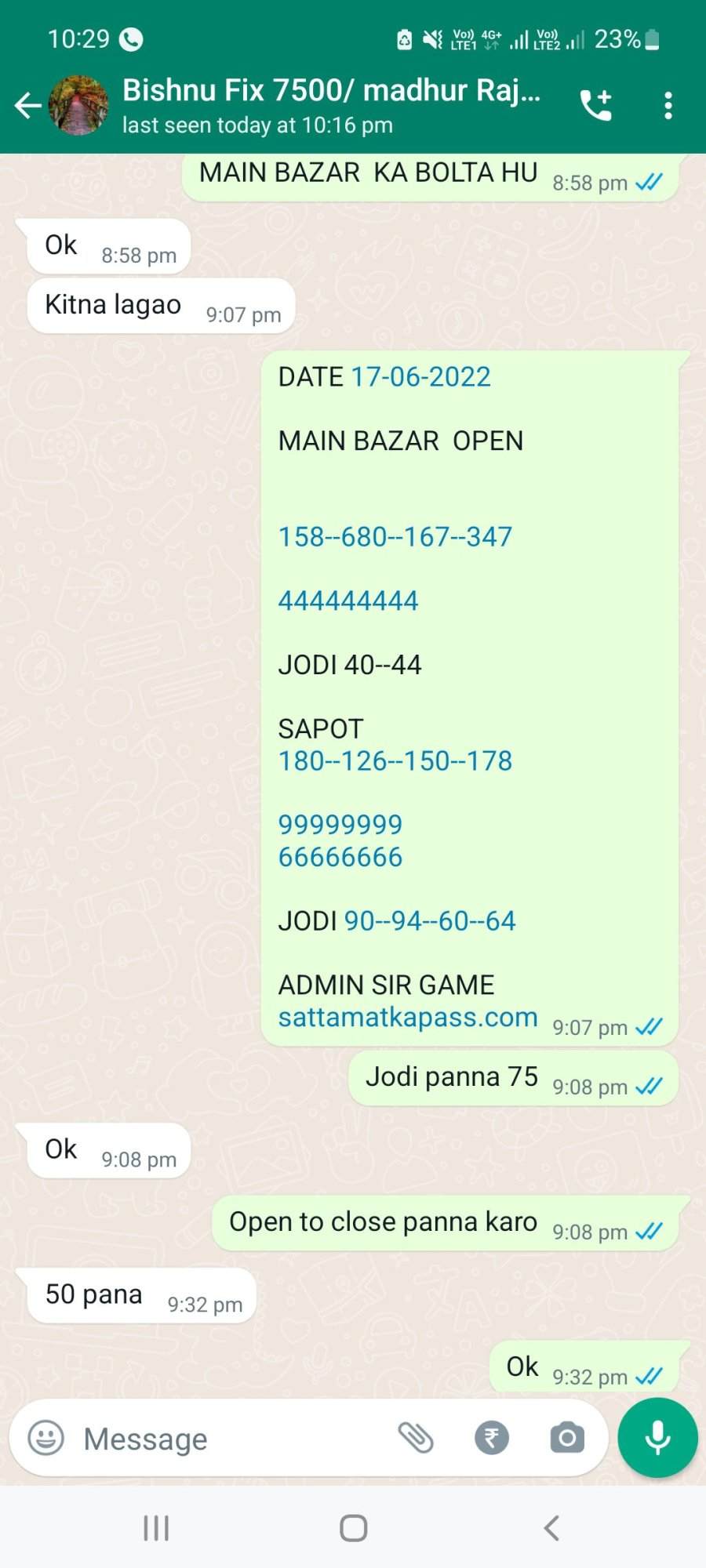Go back to the chat list

pyautogui.click(x=27, y=106)
